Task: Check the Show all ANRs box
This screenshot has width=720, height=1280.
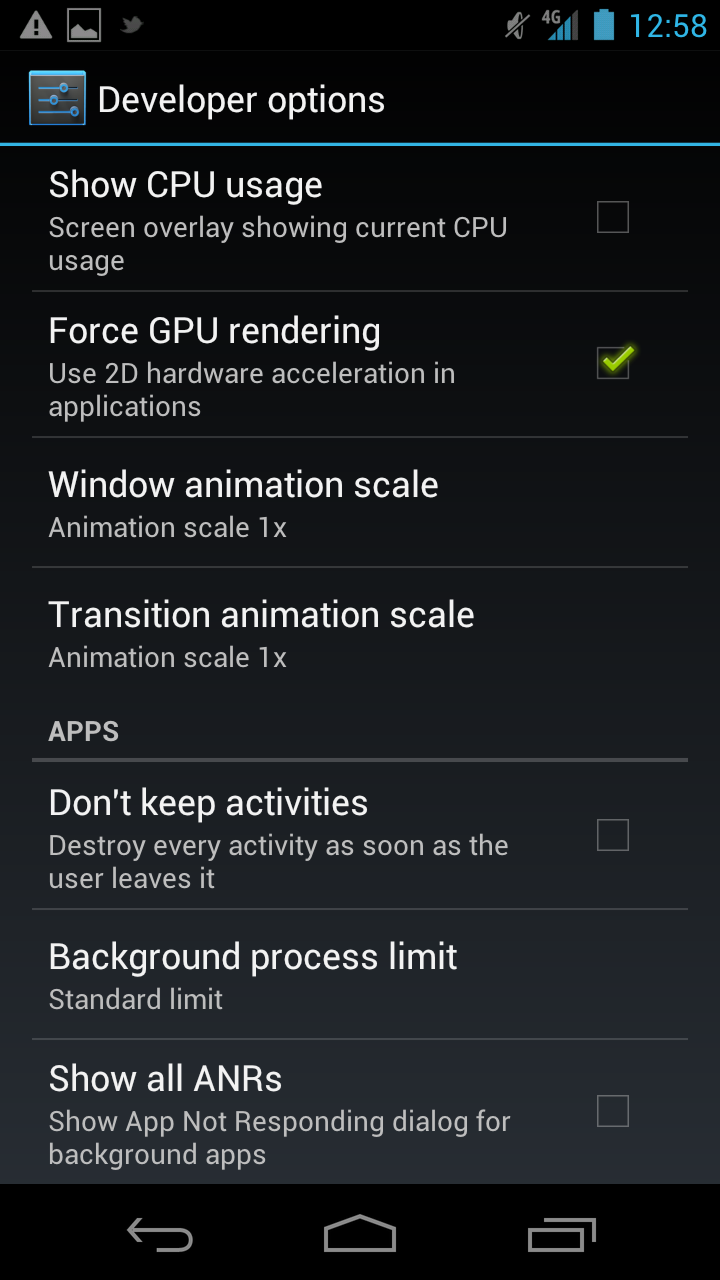Action: (612, 1111)
